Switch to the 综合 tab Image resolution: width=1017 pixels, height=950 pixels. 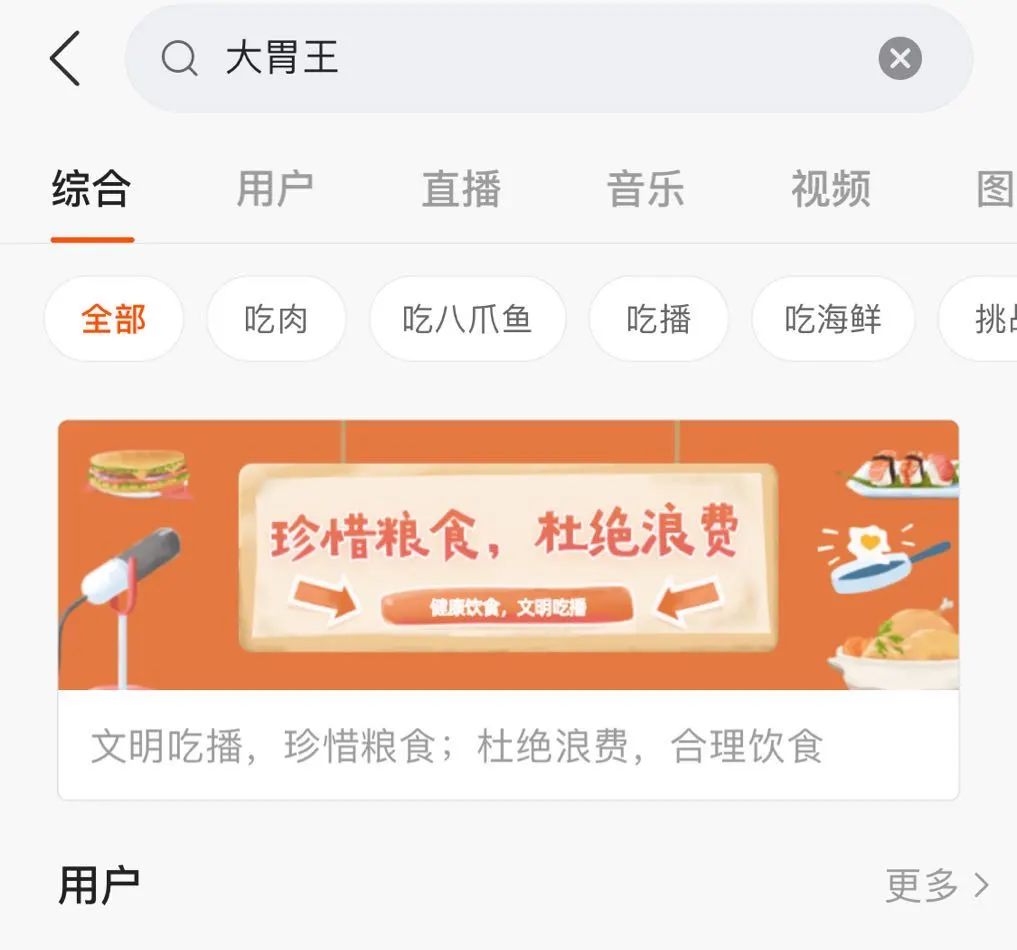[91, 189]
